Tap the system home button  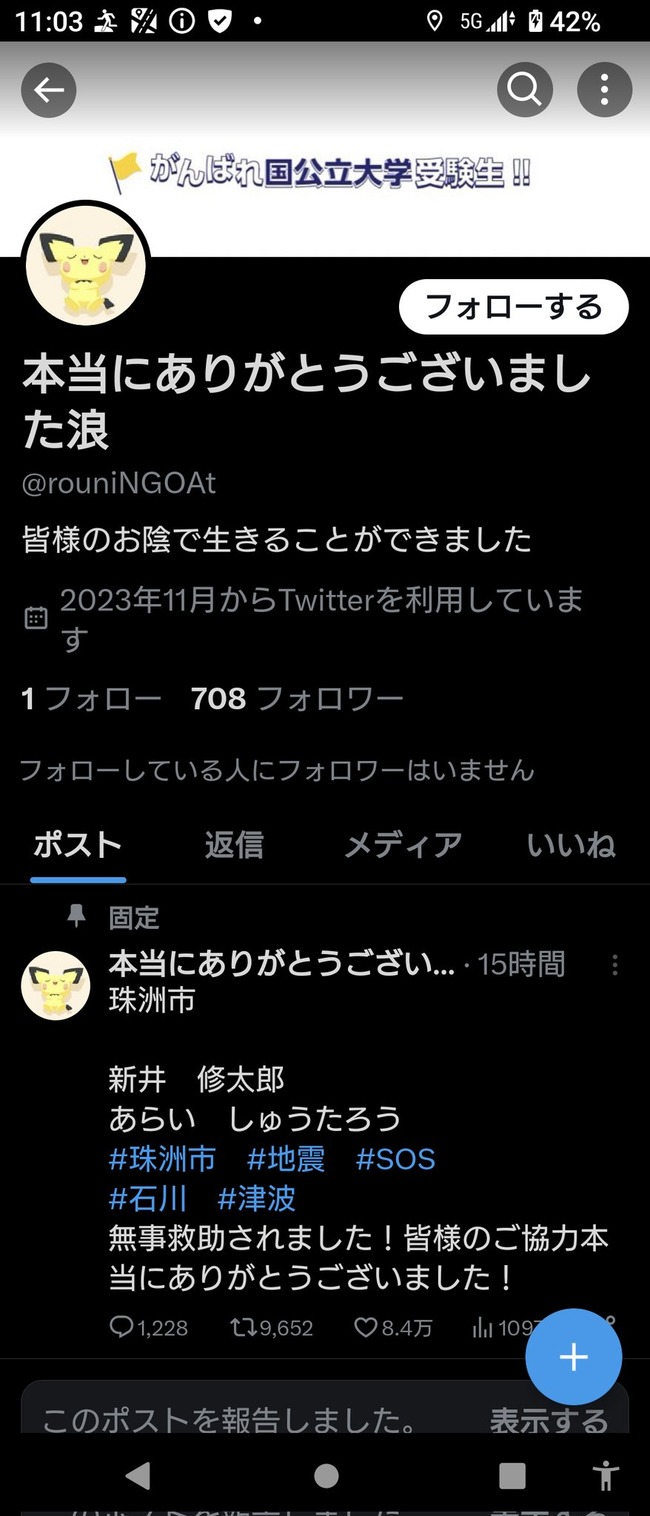(326, 1476)
